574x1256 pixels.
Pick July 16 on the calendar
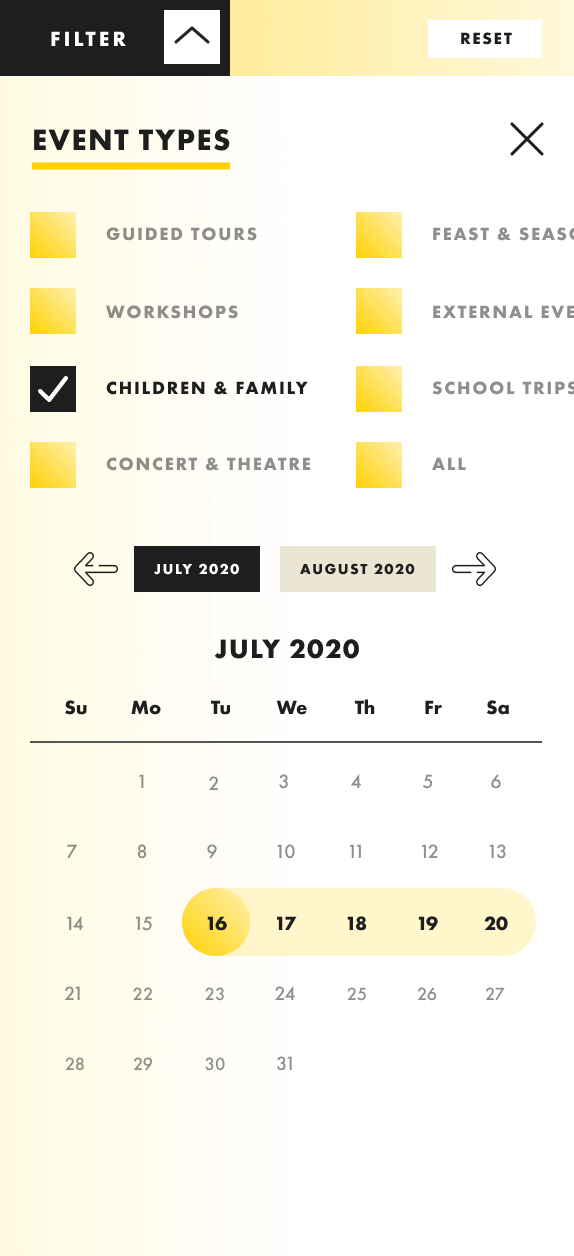216,922
